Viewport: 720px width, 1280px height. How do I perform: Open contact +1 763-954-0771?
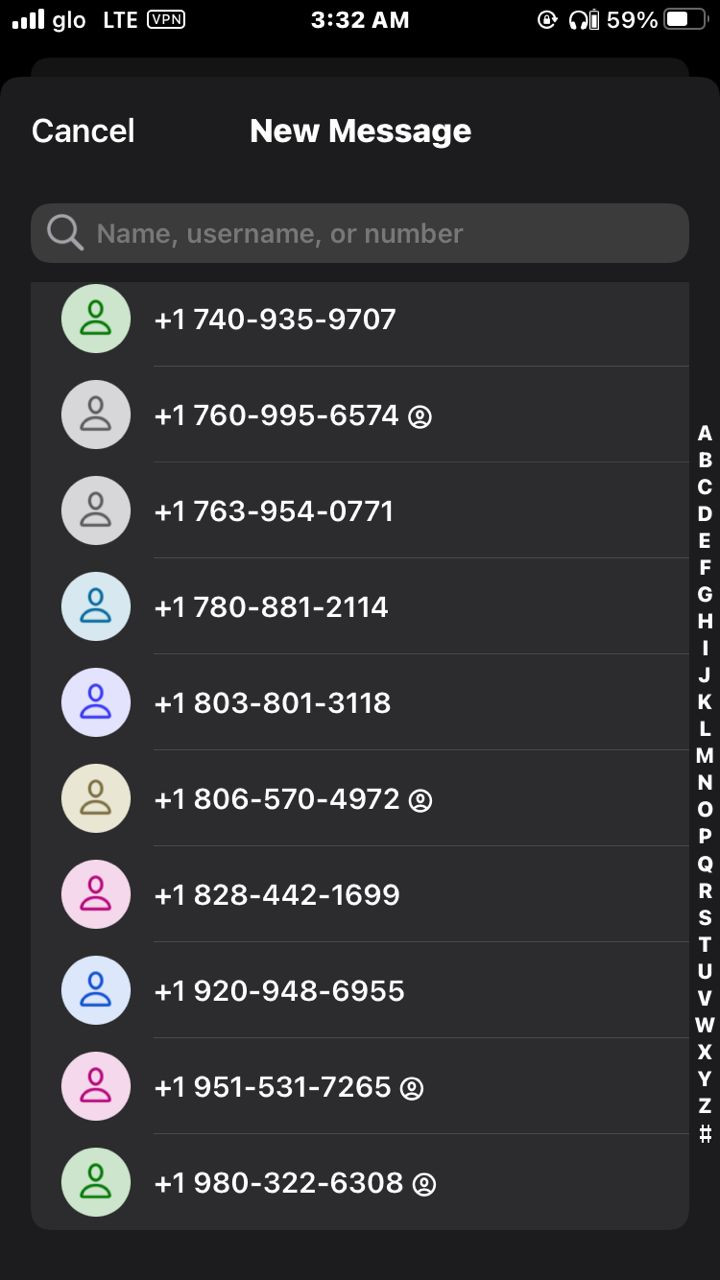(x=360, y=510)
